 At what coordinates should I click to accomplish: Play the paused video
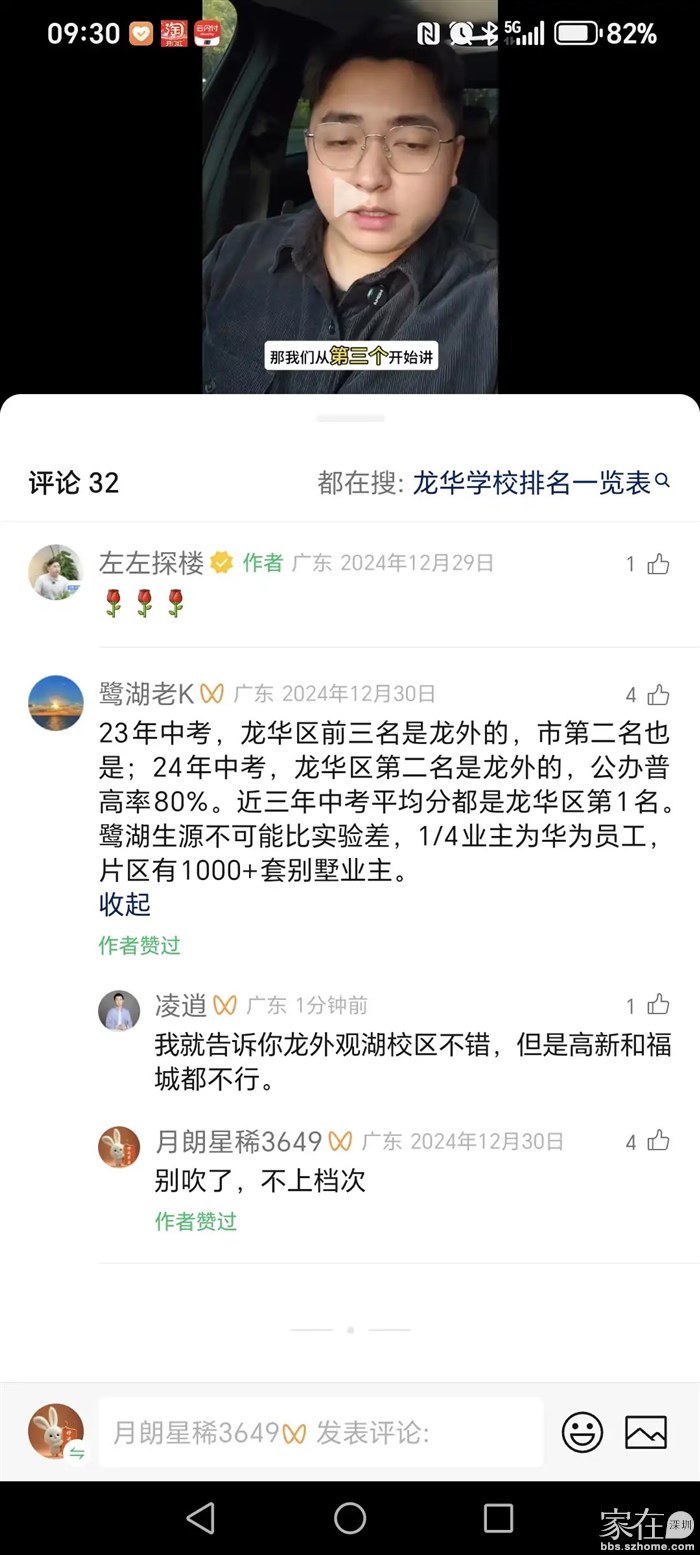click(x=349, y=197)
